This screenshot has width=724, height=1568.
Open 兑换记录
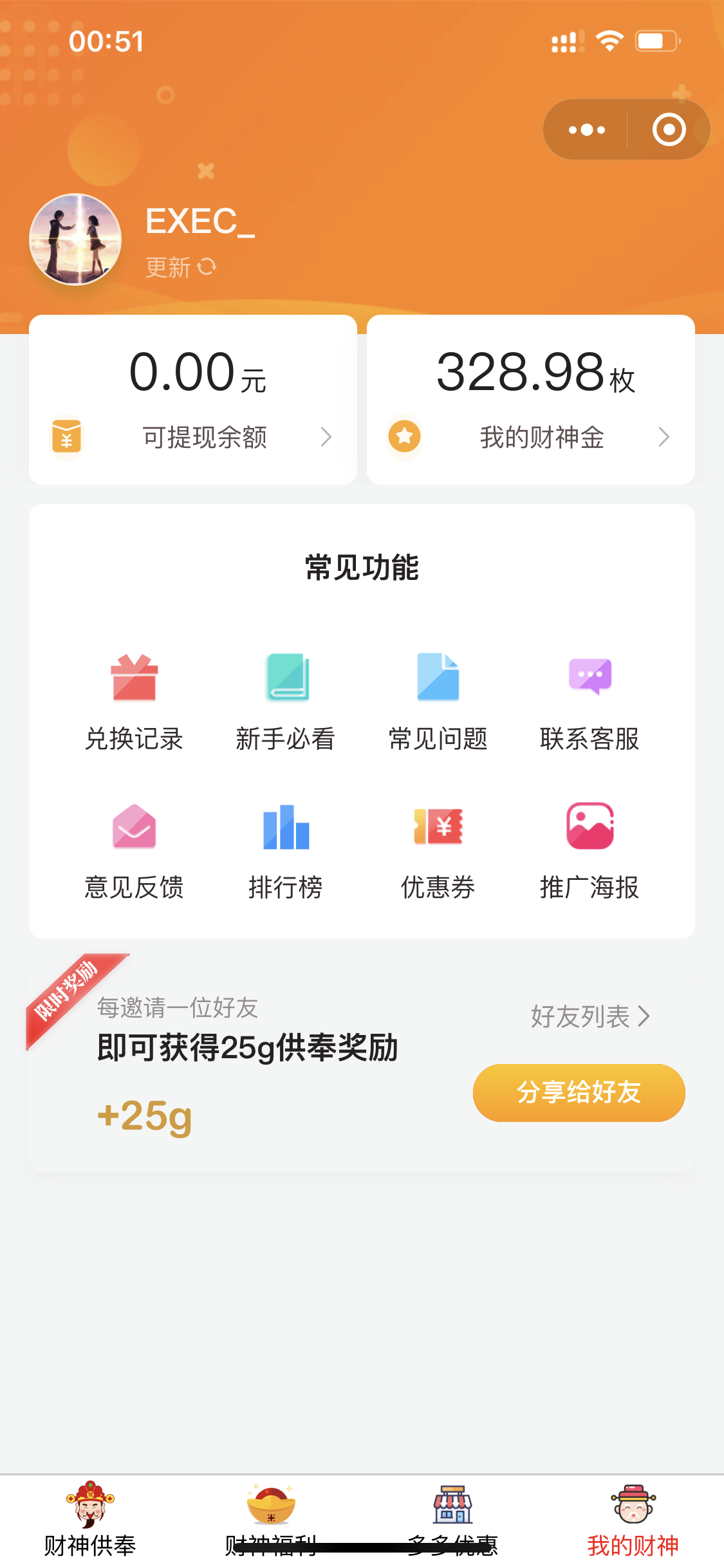135,703
